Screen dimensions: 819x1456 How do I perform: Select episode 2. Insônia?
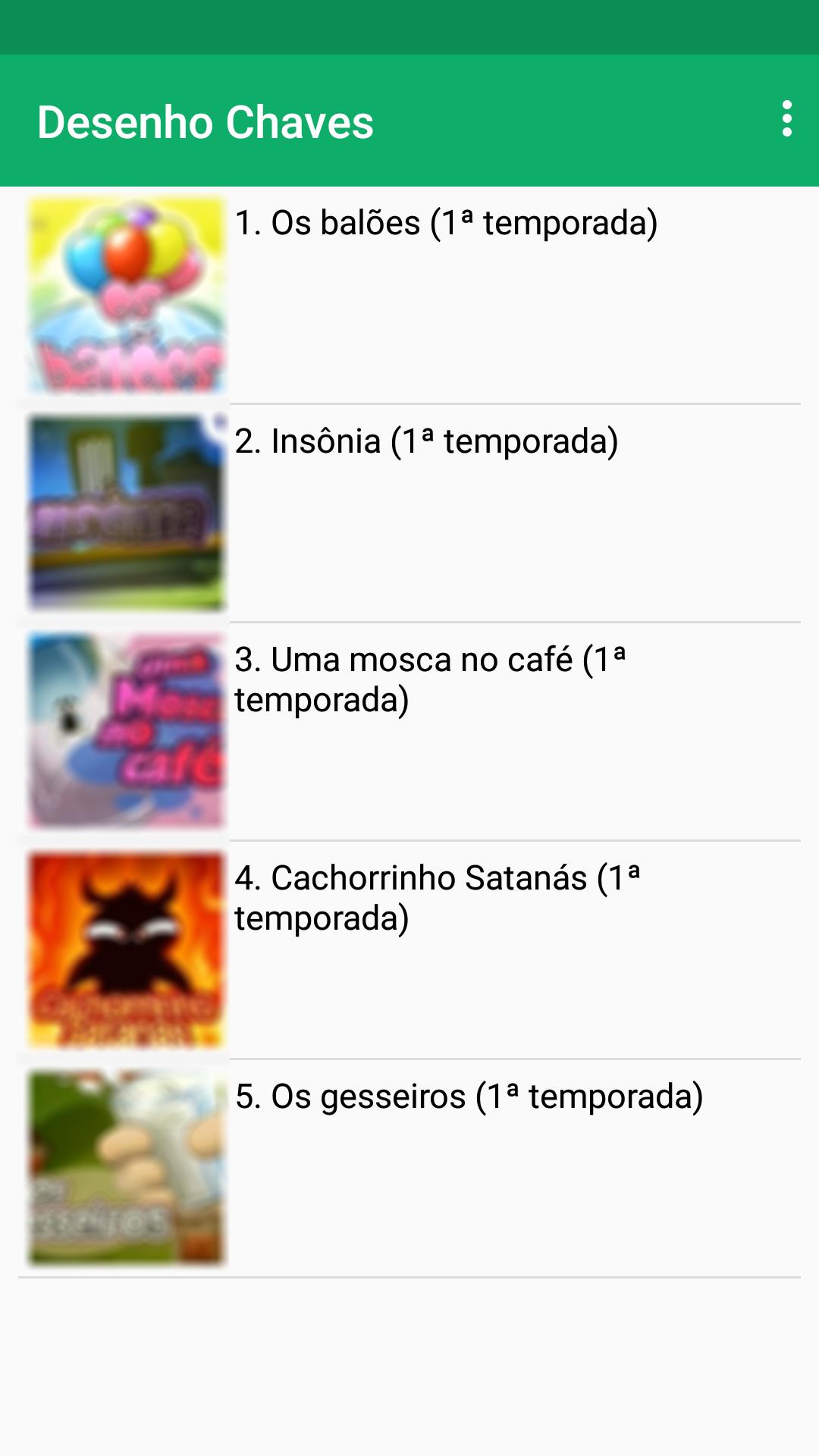426,442
